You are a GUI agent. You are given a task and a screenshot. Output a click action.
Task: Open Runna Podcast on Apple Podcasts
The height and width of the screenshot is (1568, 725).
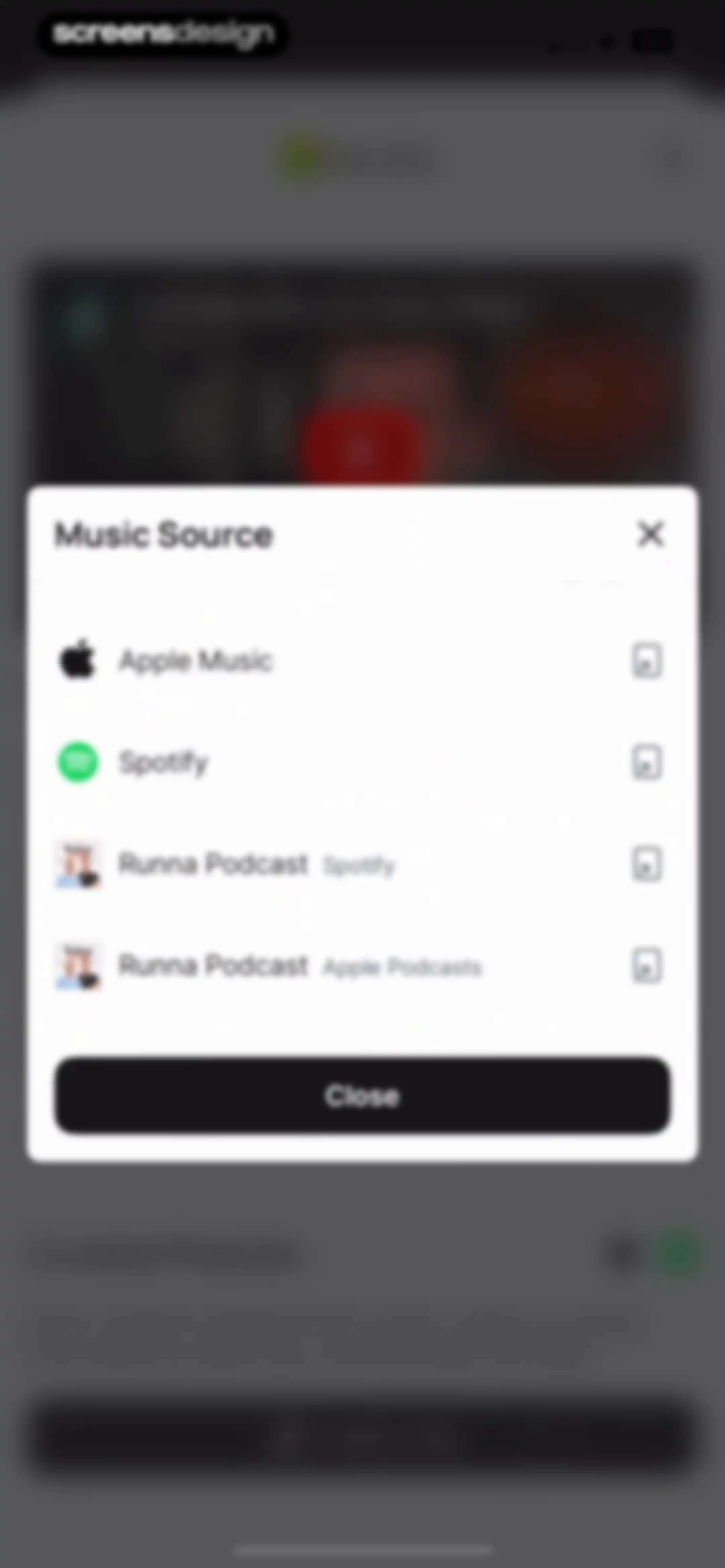pos(361,965)
